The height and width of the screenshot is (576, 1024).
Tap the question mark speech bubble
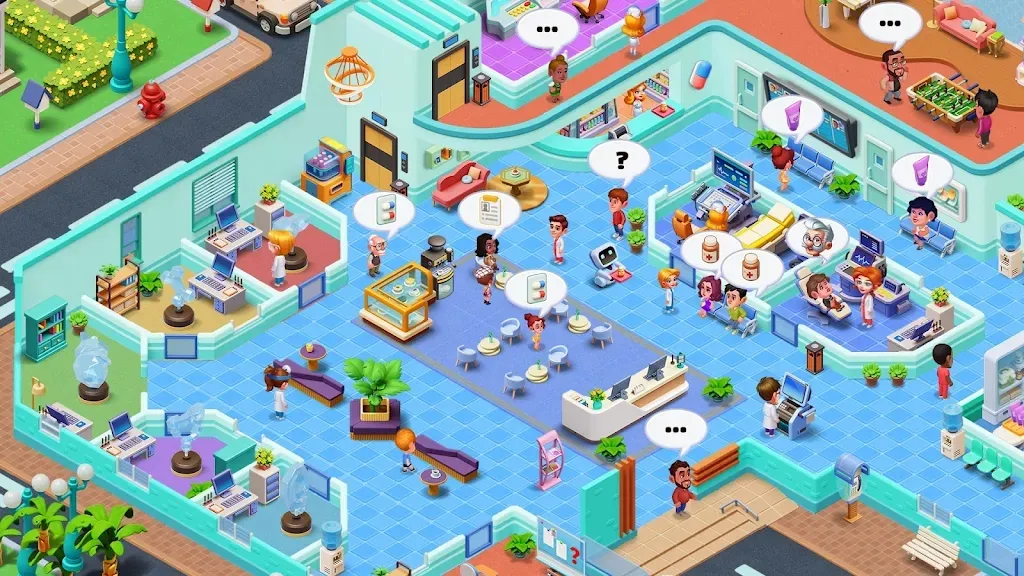click(x=618, y=158)
